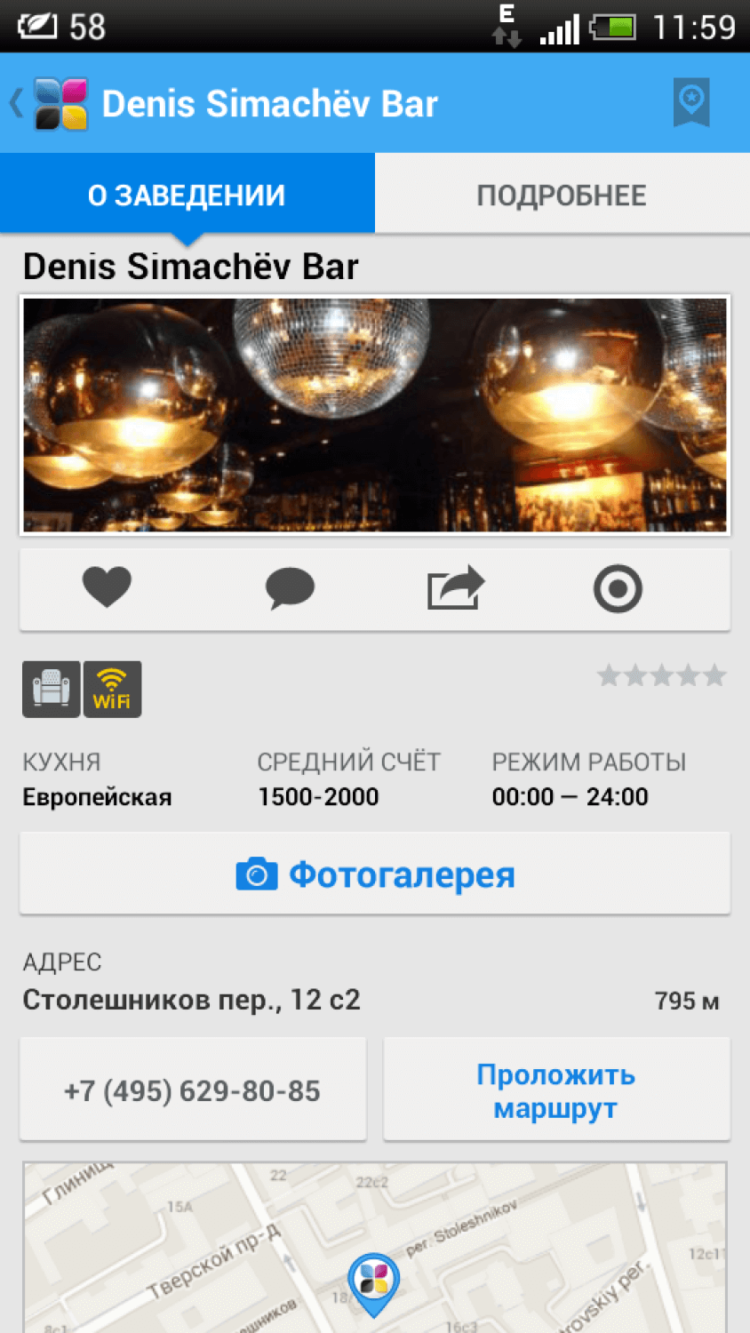Rate the bar by tapping a star
The width and height of the screenshot is (750, 1333).
[662, 675]
